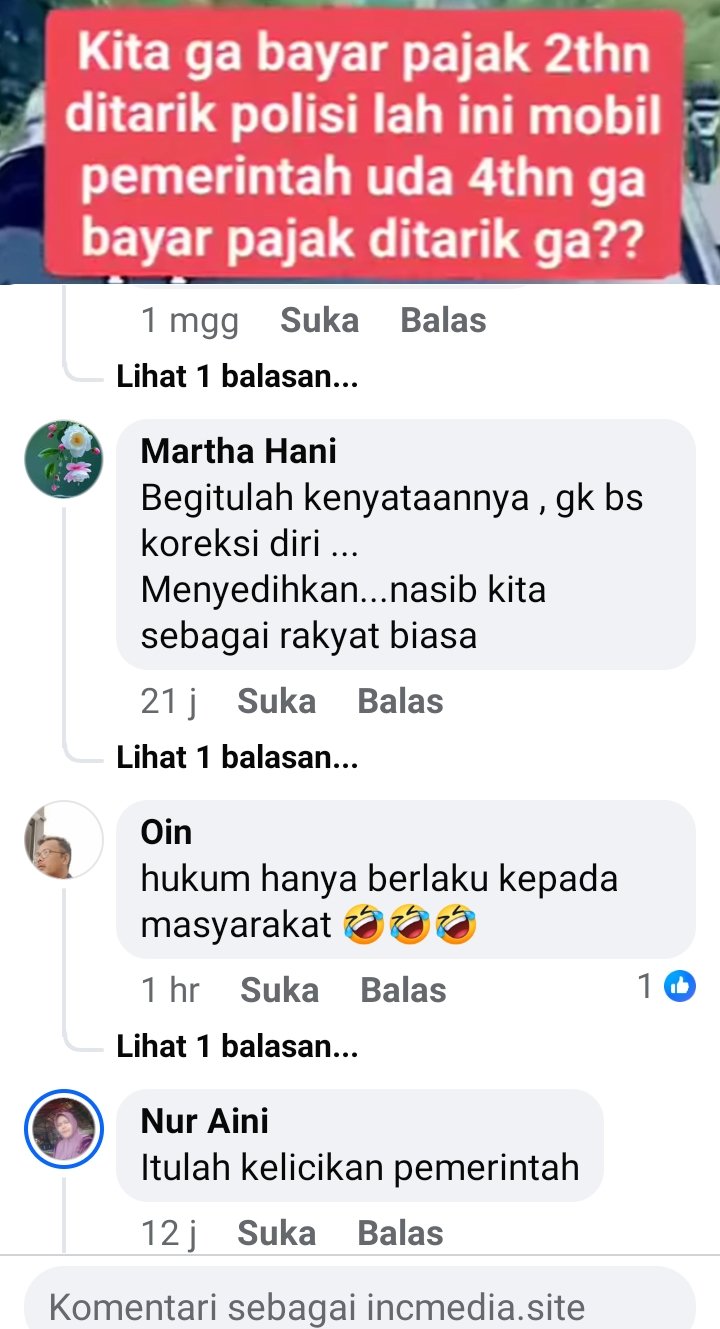Reply to the topmost 1 mgg comment
The height and width of the screenshot is (1329, 720).
pos(443,320)
